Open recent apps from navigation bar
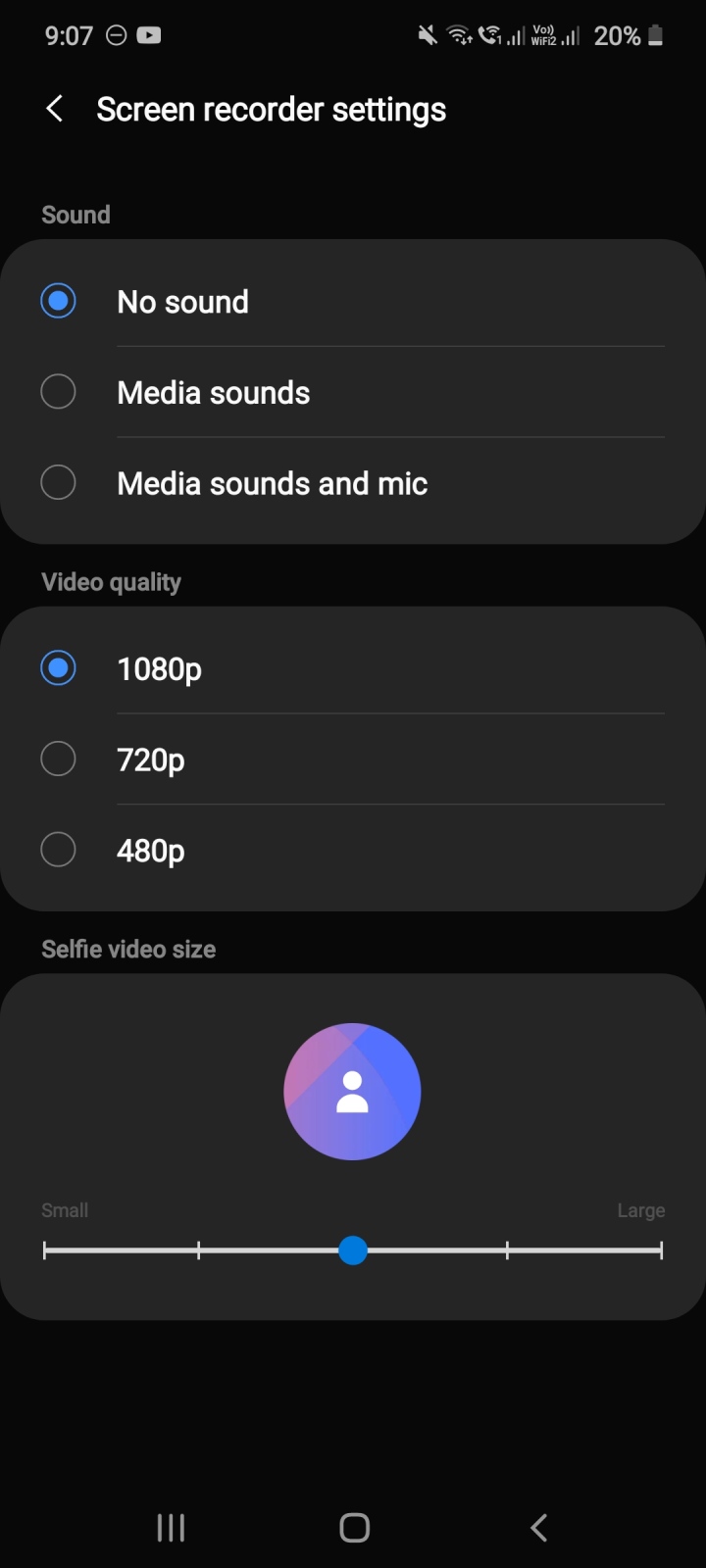706x1568 pixels. tap(171, 1527)
